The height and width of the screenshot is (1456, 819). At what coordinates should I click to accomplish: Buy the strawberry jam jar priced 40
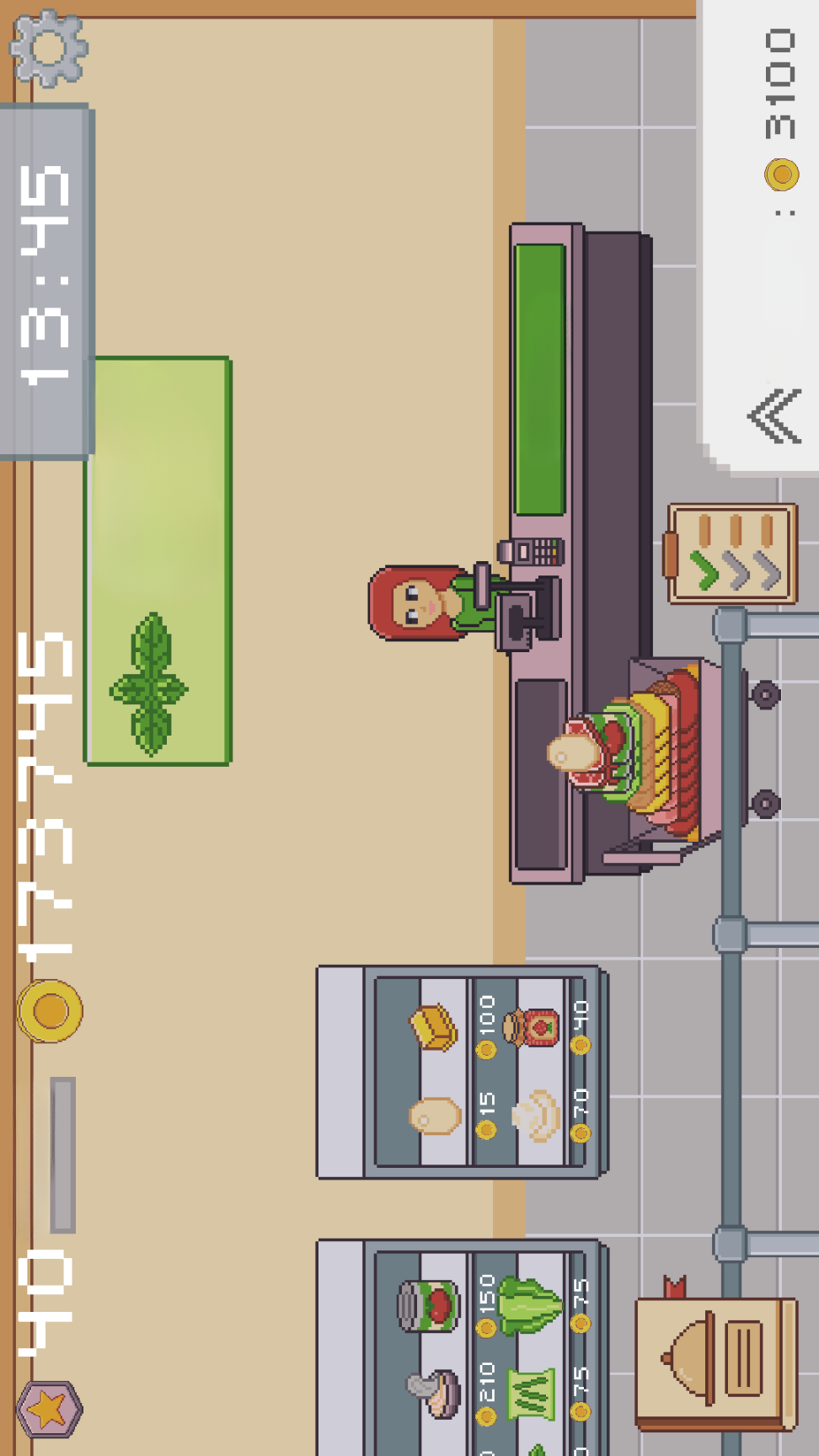pyautogui.click(x=533, y=1027)
